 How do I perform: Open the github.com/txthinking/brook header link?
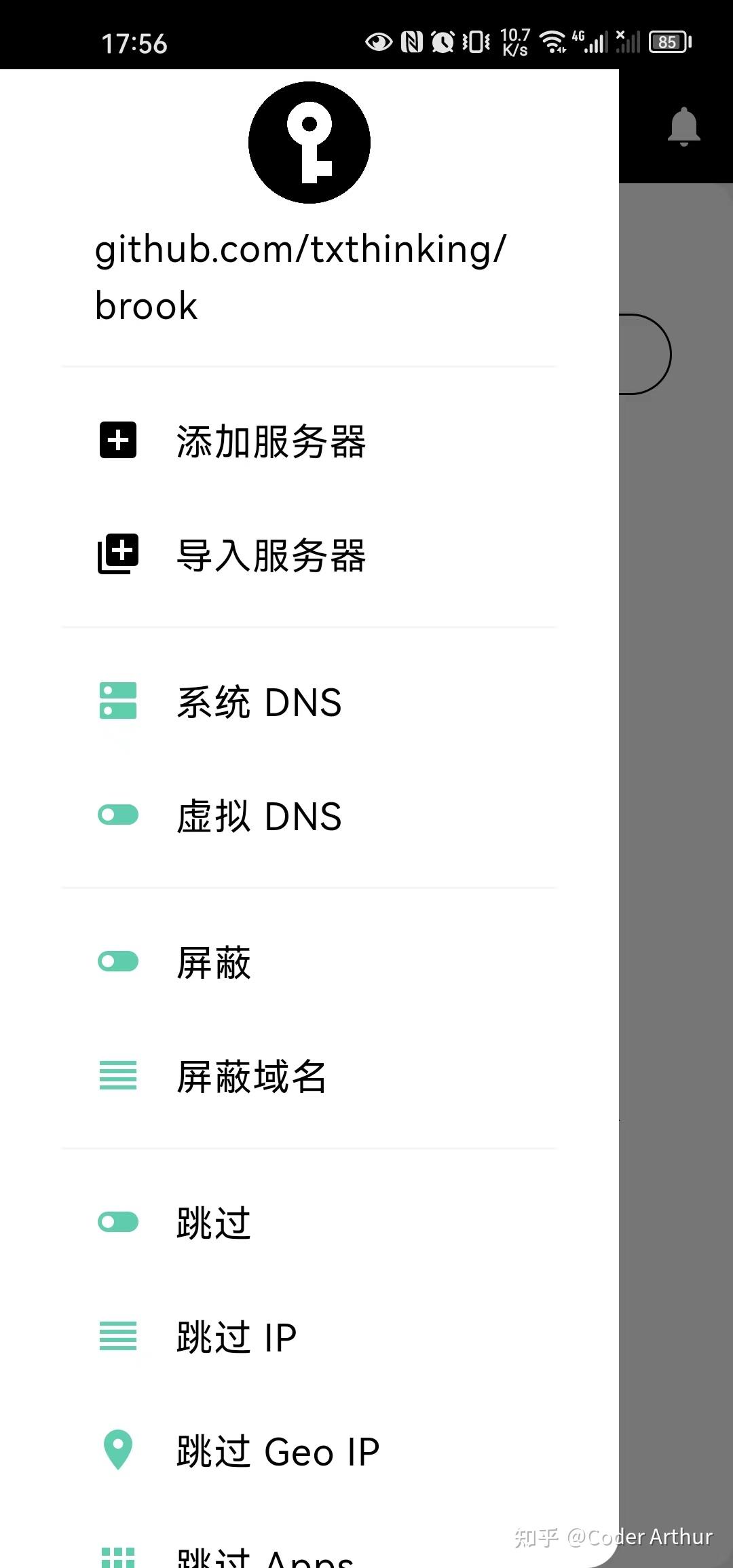pos(300,277)
